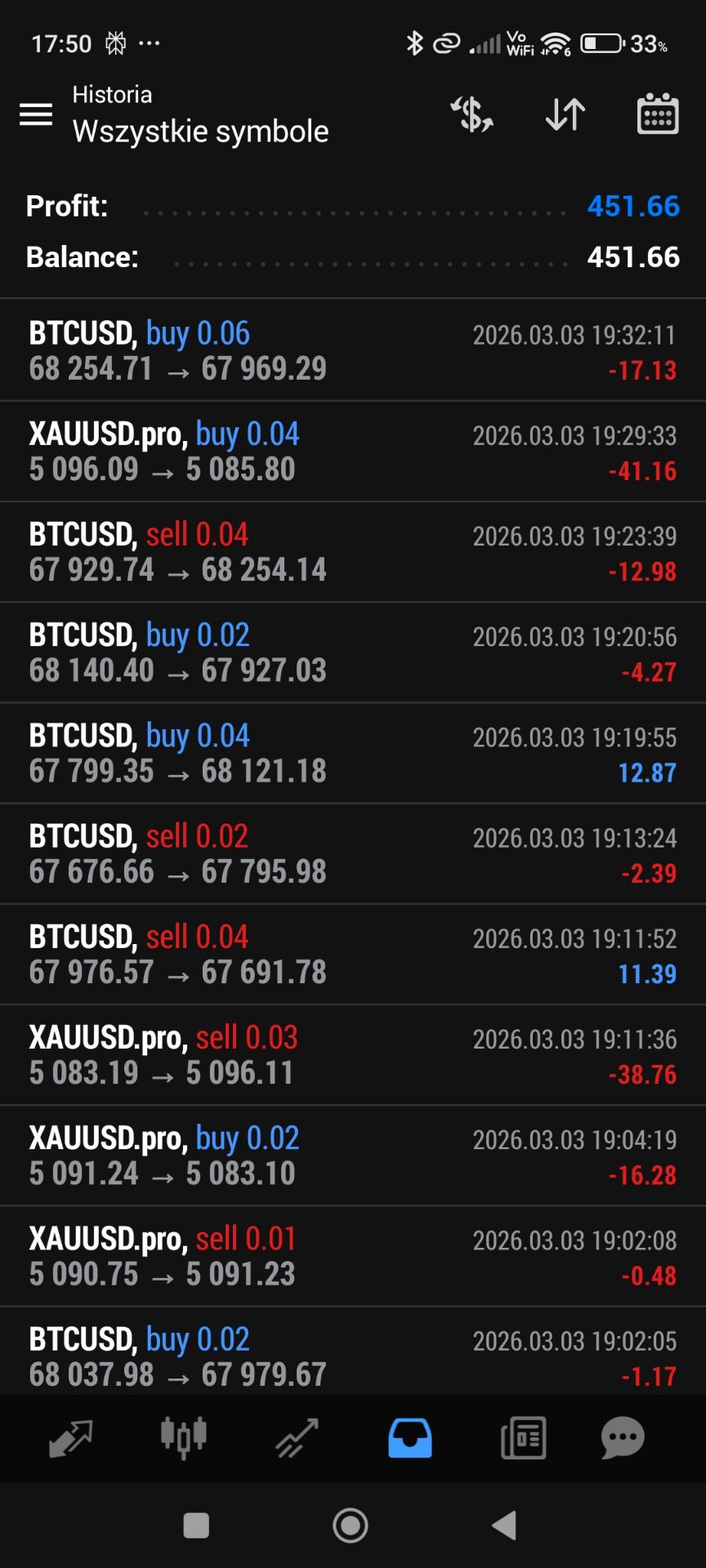Go back with system back button
706x1568 pixels.
[x=505, y=1525]
